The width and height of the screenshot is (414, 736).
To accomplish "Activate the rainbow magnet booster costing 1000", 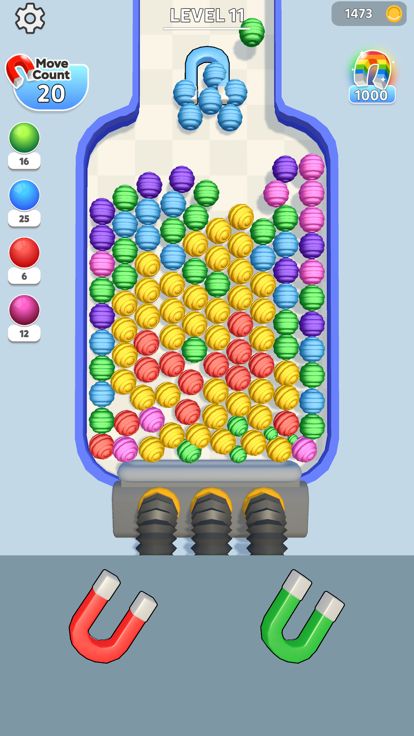I will [372, 77].
